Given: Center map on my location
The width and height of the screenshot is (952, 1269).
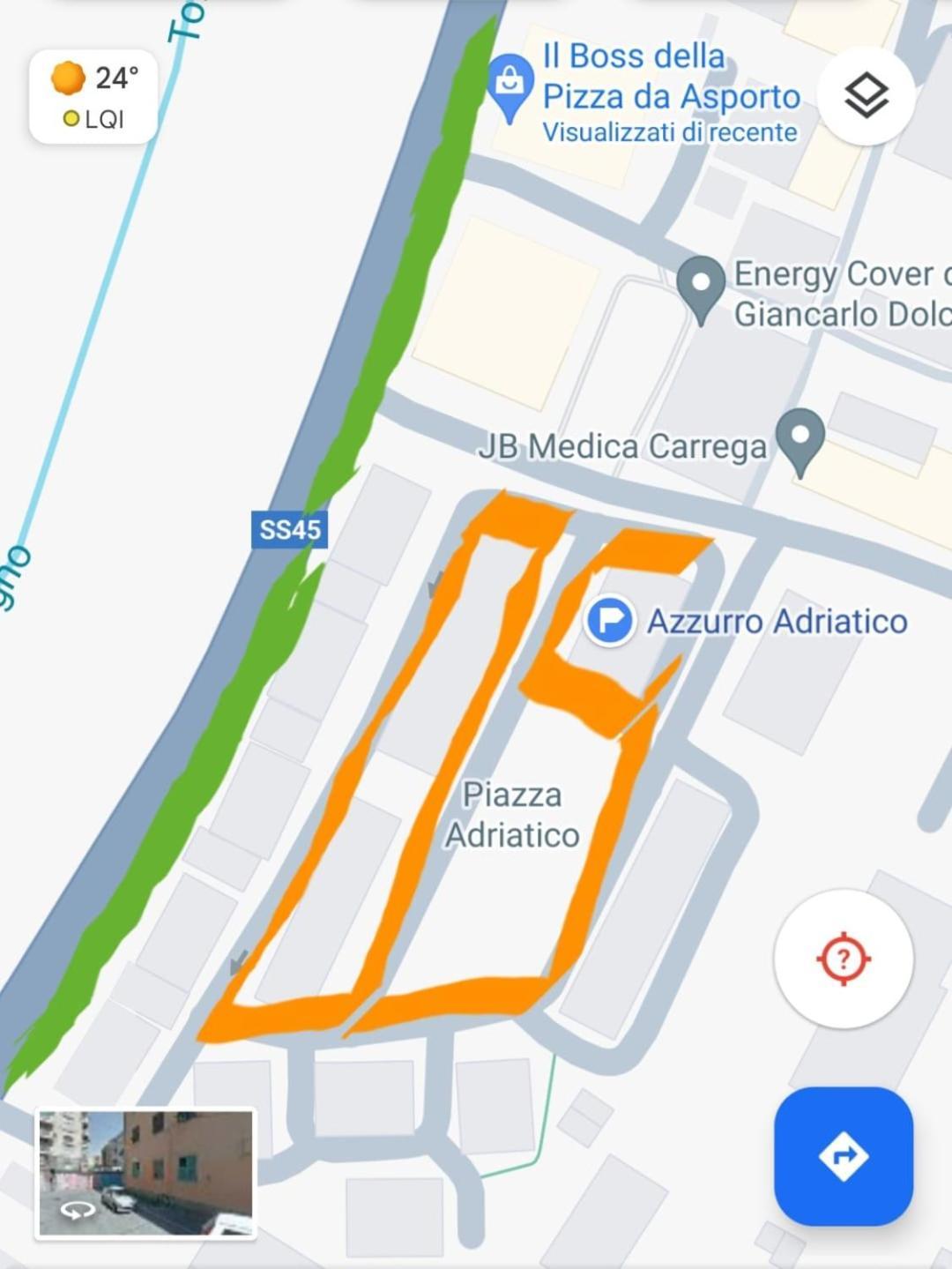Looking at the screenshot, I should click(843, 959).
